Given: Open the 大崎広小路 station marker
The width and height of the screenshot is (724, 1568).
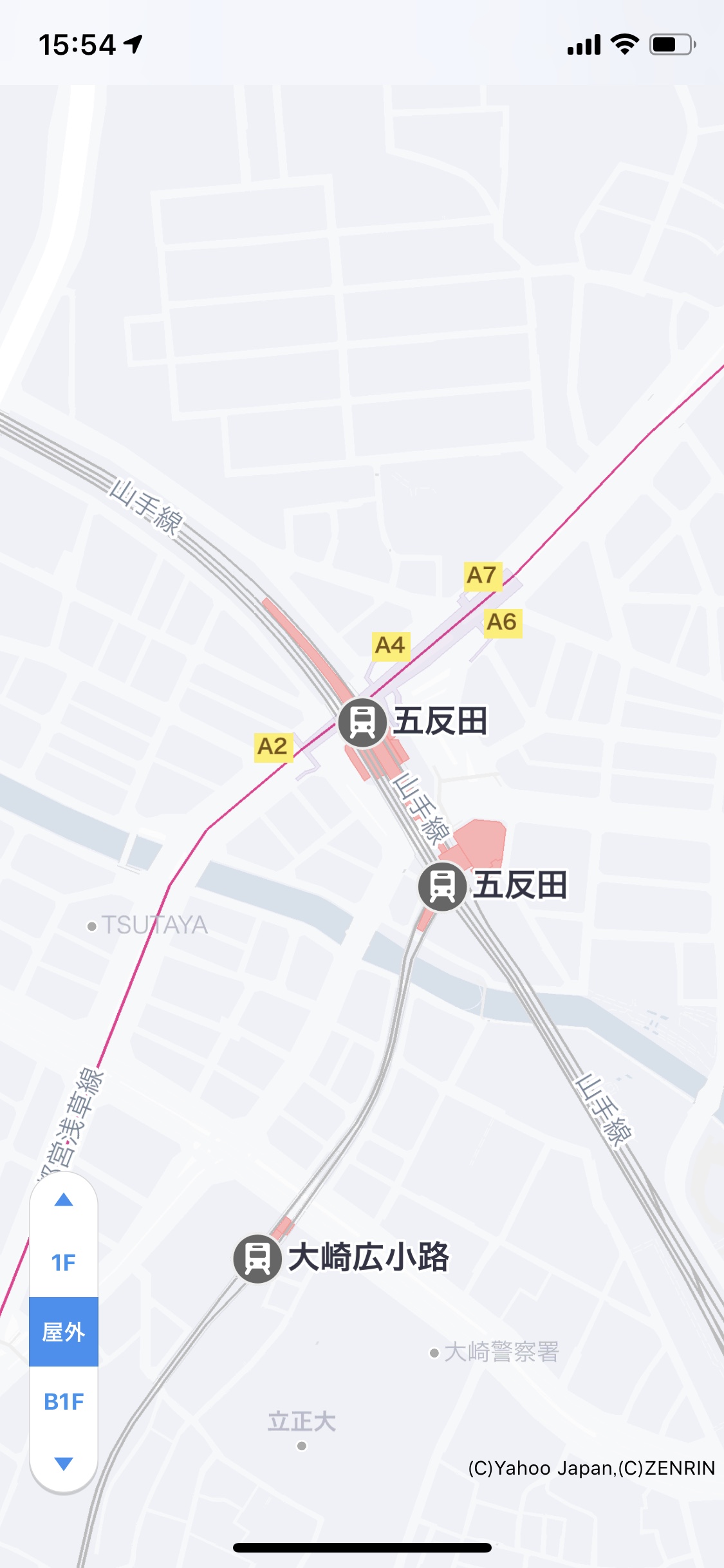Looking at the screenshot, I should (257, 1258).
